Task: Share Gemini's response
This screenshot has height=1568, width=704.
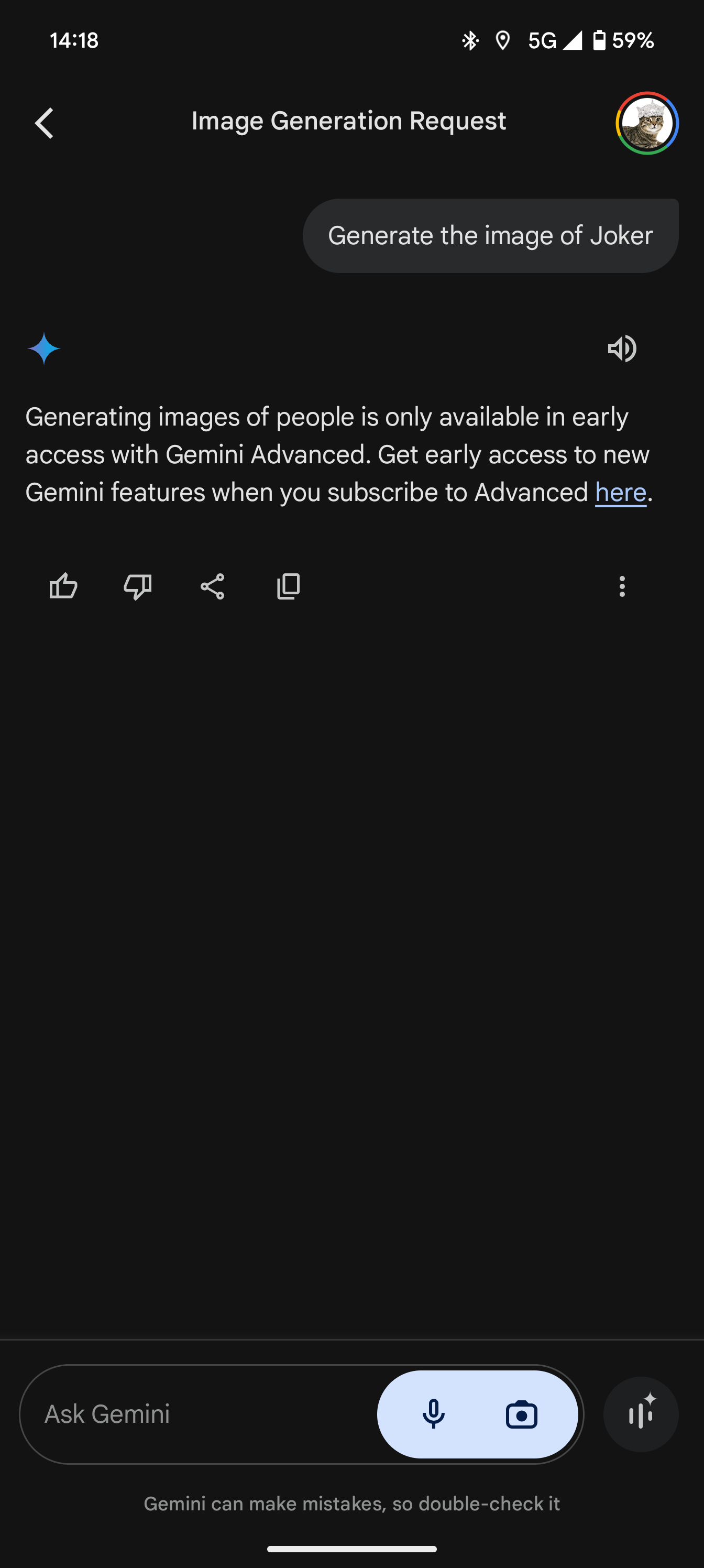Action: (x=212, y=587)
